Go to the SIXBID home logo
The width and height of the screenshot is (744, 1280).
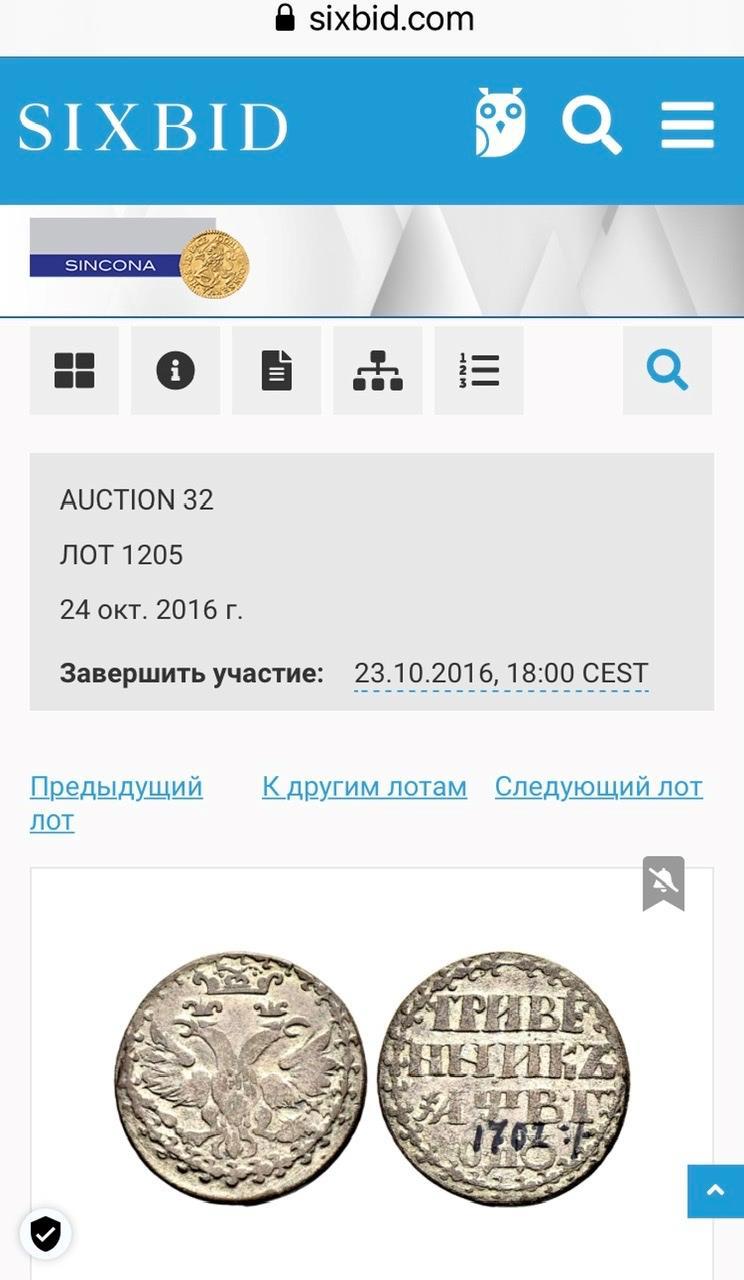click(153, 127)
